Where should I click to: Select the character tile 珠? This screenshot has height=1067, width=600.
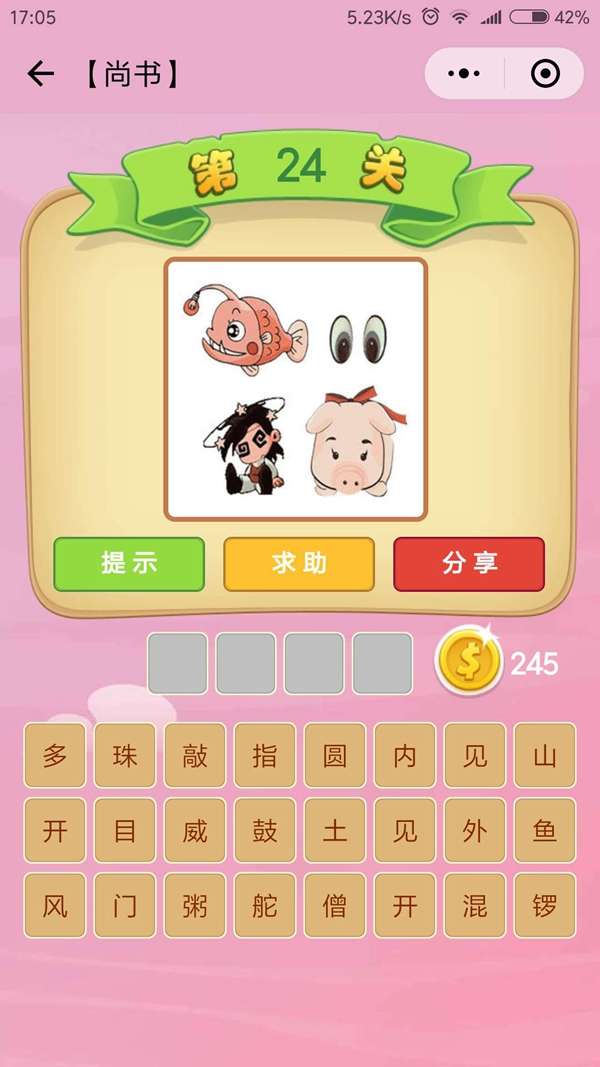pos(125,755)
